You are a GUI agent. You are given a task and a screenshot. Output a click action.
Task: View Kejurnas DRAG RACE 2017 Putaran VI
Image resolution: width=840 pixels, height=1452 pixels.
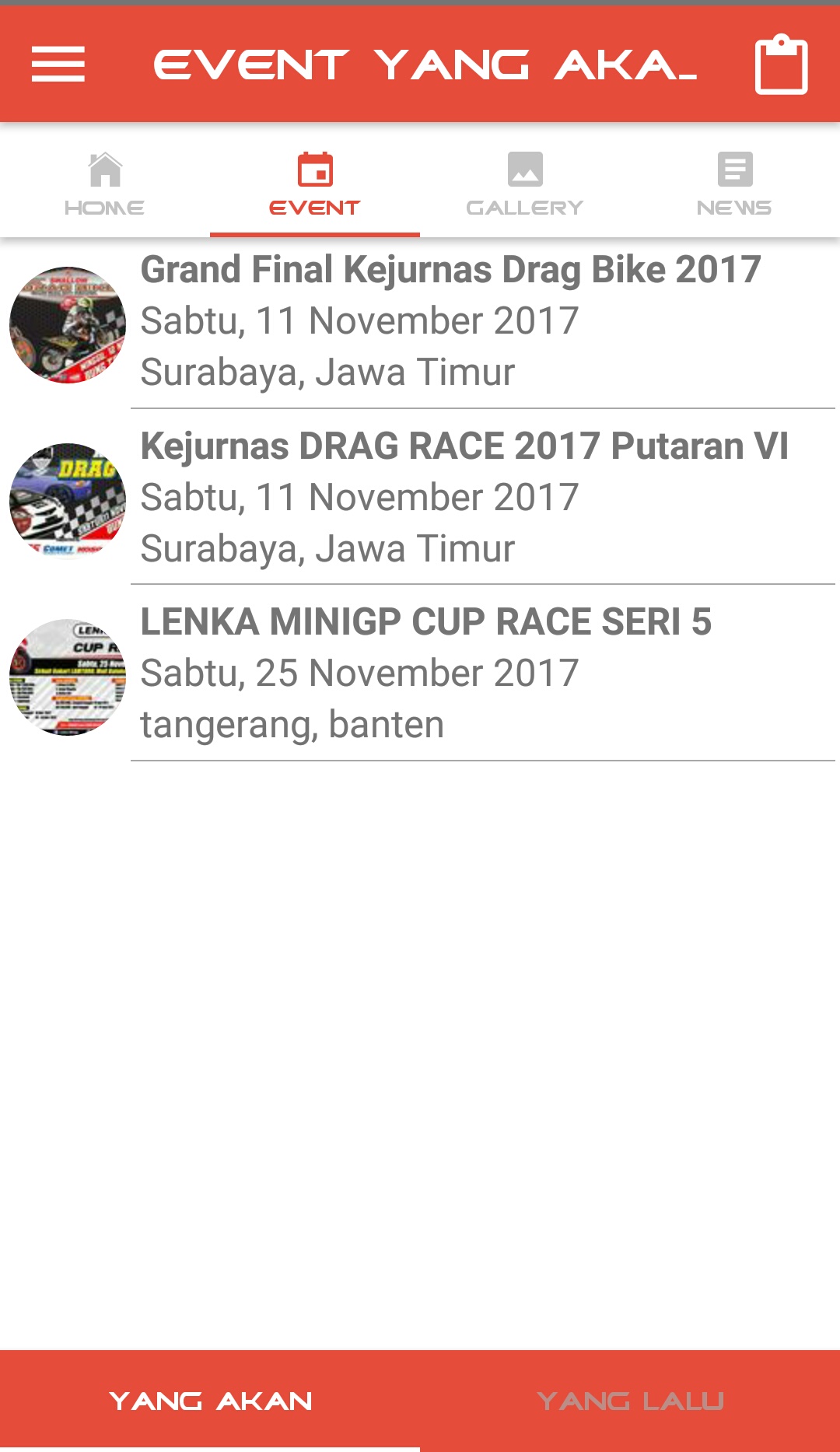click(464, 498)
